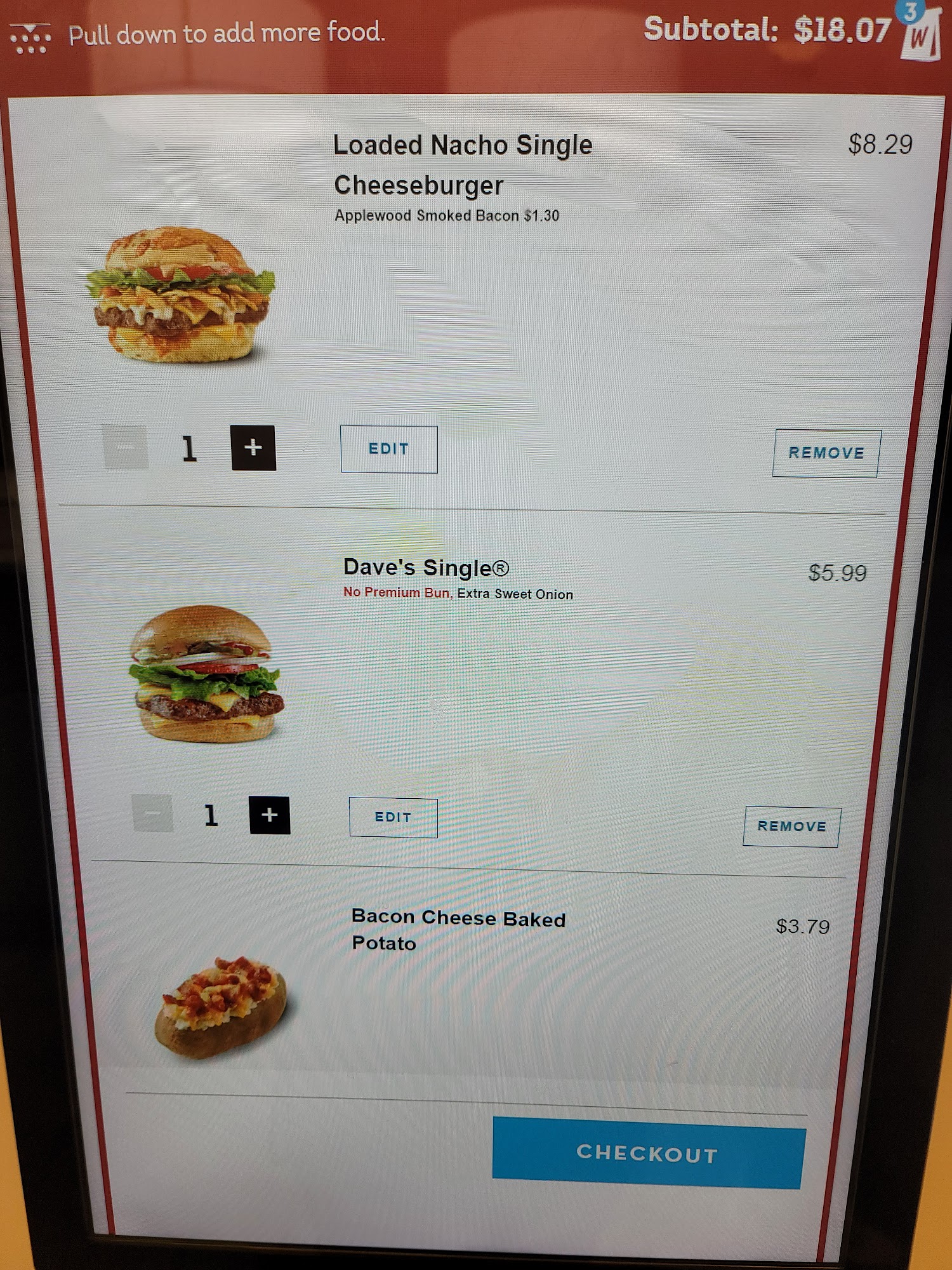Open the bag icon showing 3 items
Screen dimensions: 952x1270
[x=920, y=36]
